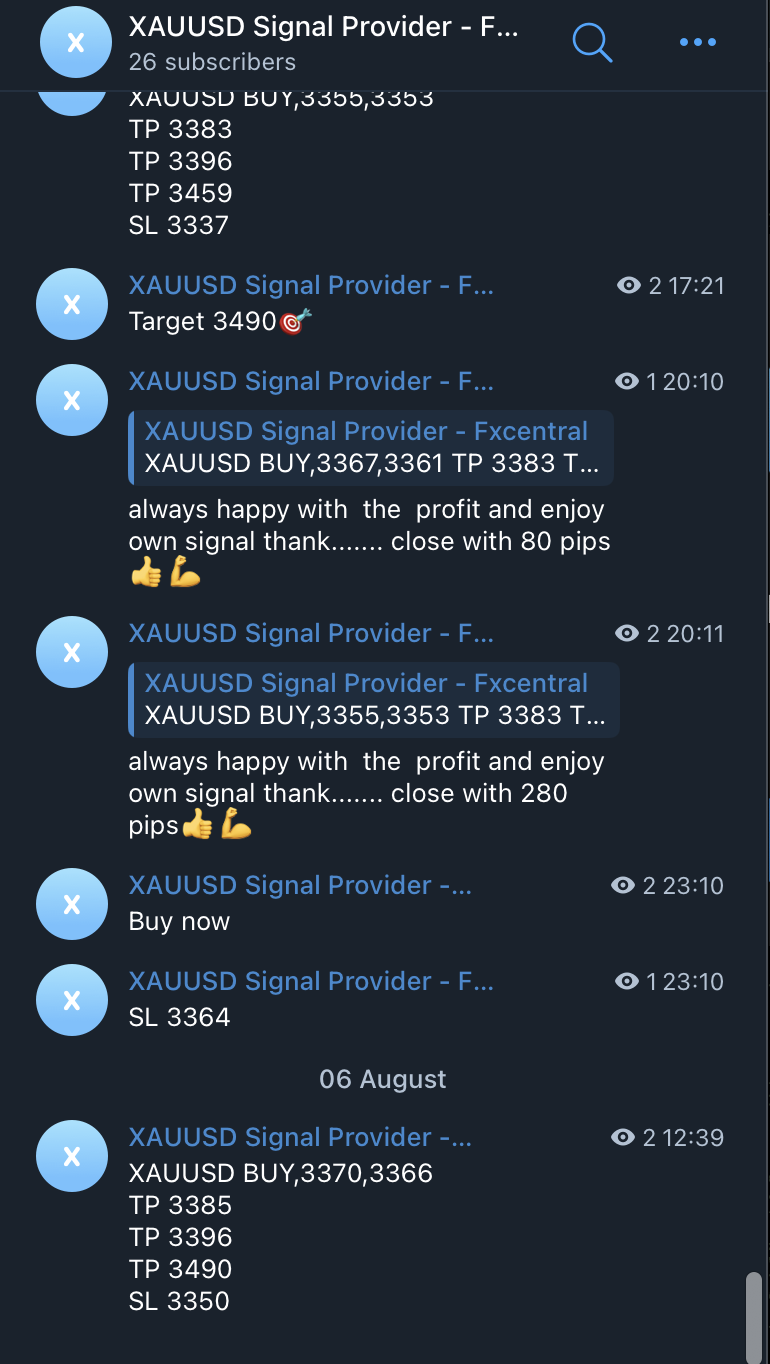Tap avatar beside the BUY 3370,3366 signal
Screen dimensions: 770x1364
click(72, 1156)
